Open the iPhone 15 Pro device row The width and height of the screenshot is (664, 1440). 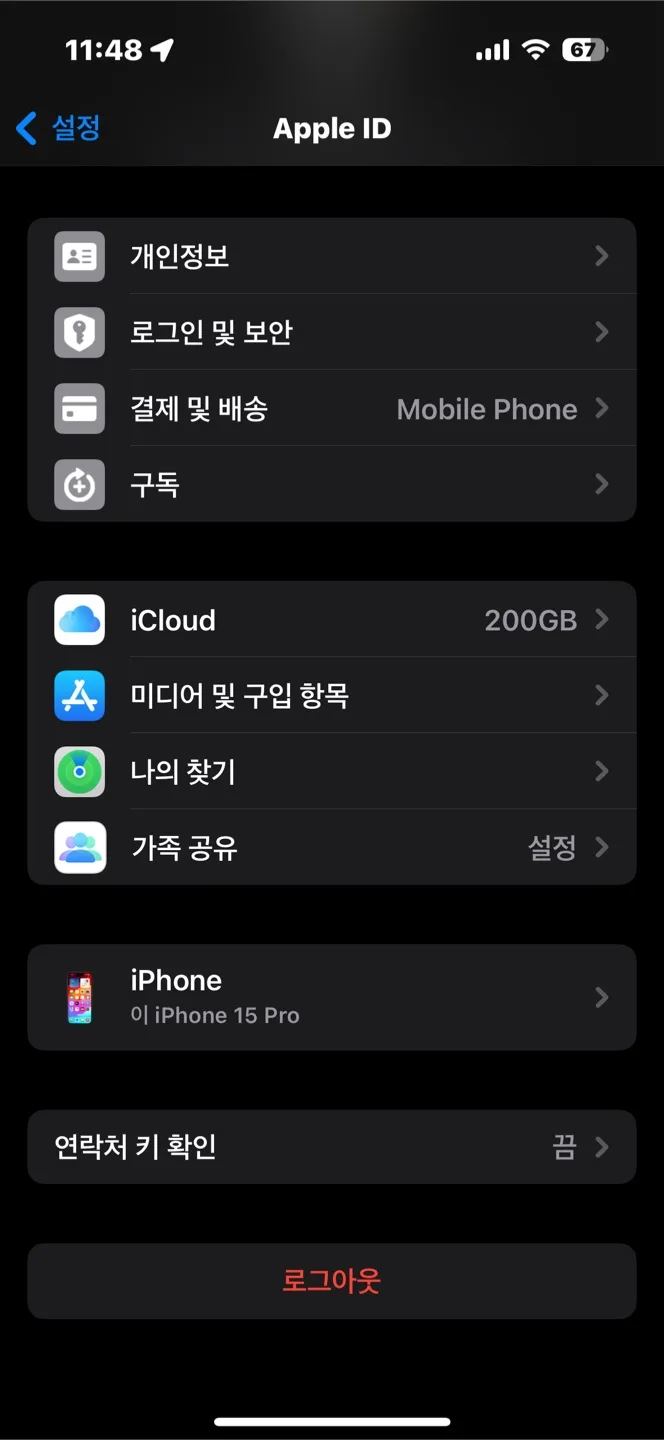[331, 997]
